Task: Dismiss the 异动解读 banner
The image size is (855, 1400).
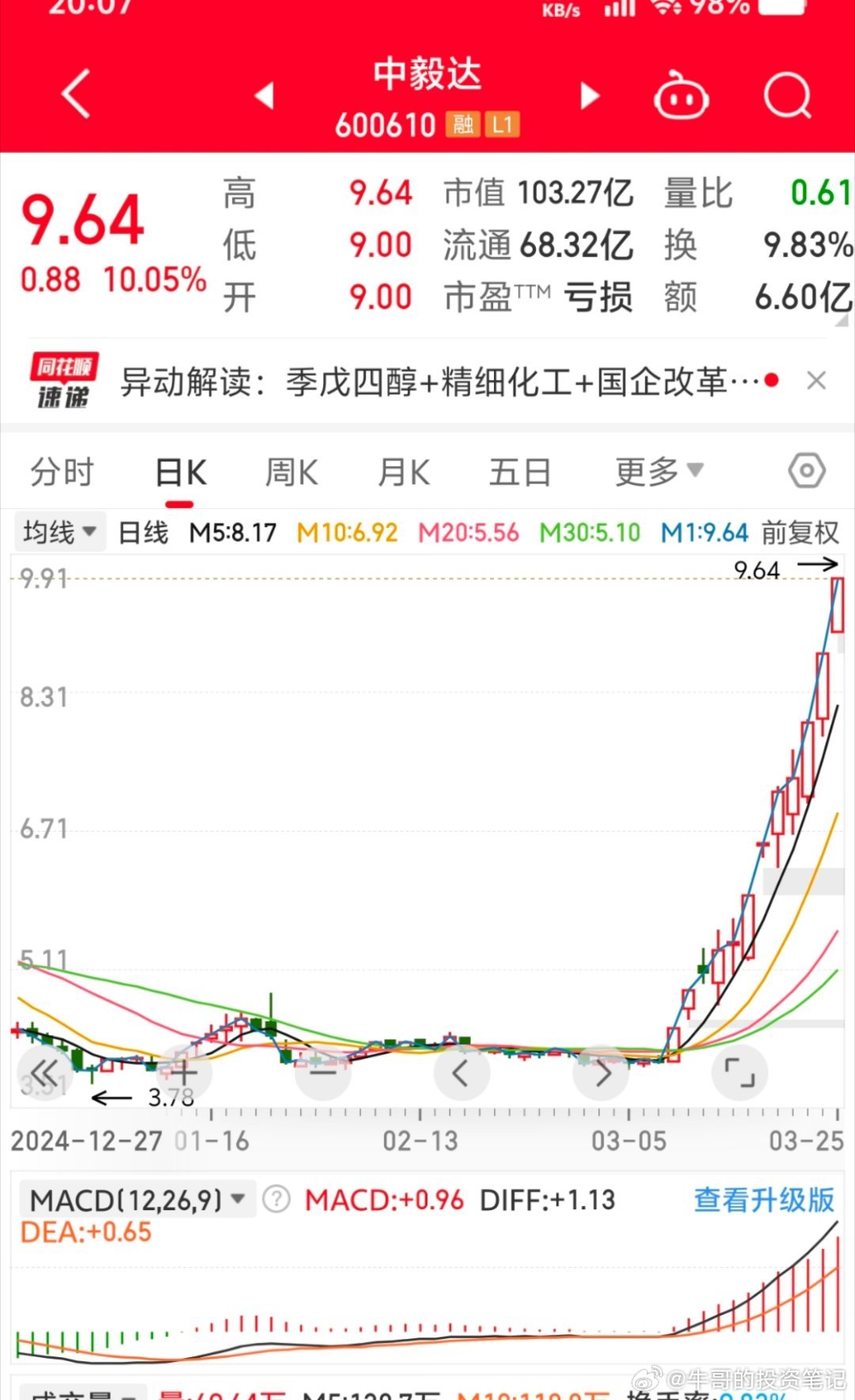Action: [816, 381]
